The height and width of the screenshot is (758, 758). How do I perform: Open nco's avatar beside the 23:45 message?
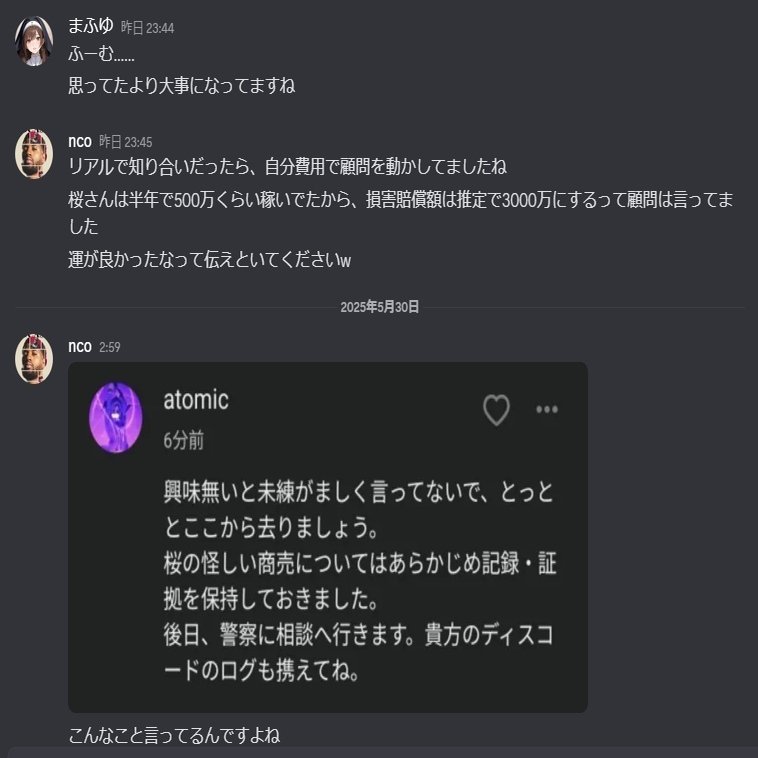(34, 154)
